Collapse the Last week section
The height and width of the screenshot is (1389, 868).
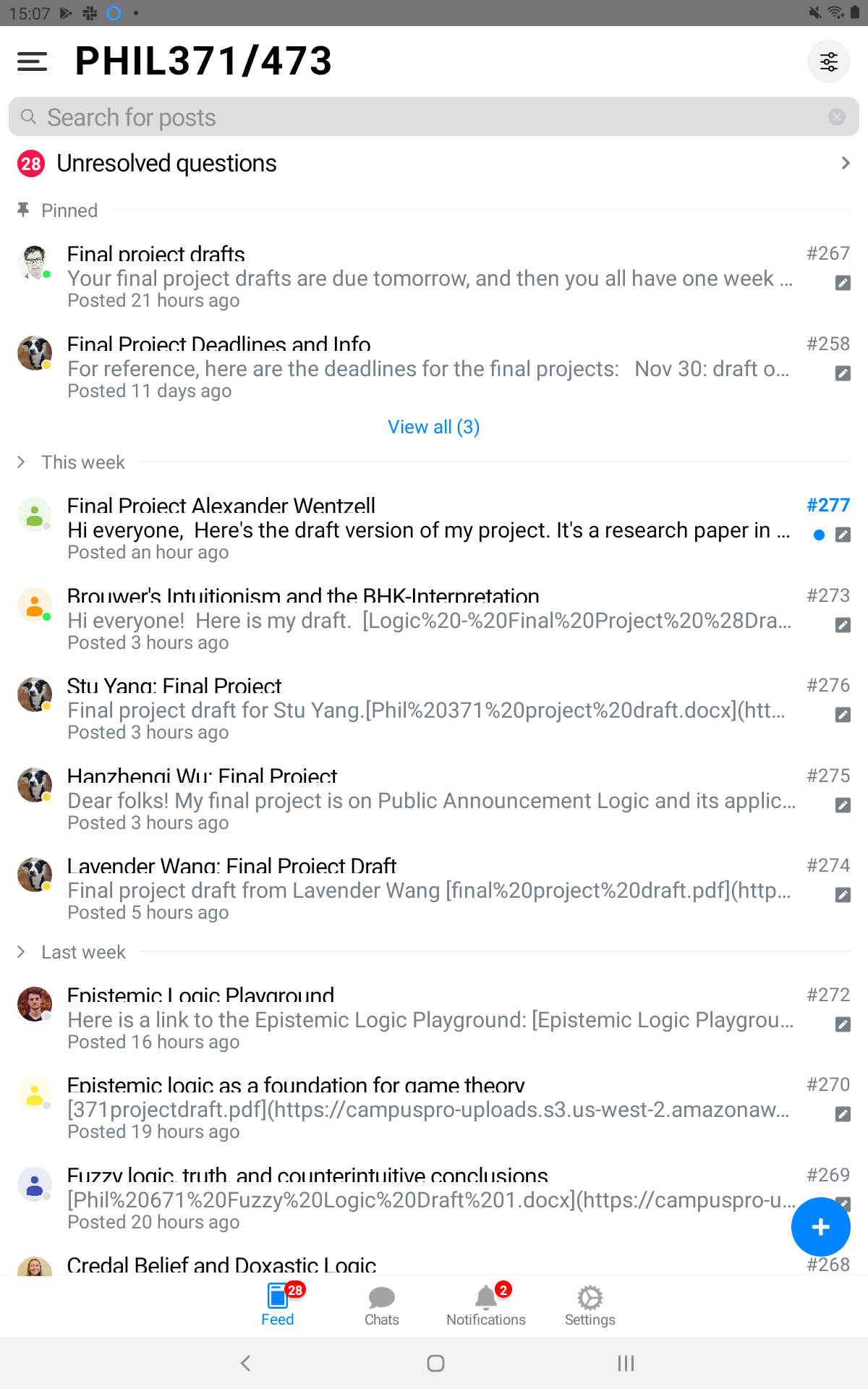pyautogui.click(x=22, y=952)
